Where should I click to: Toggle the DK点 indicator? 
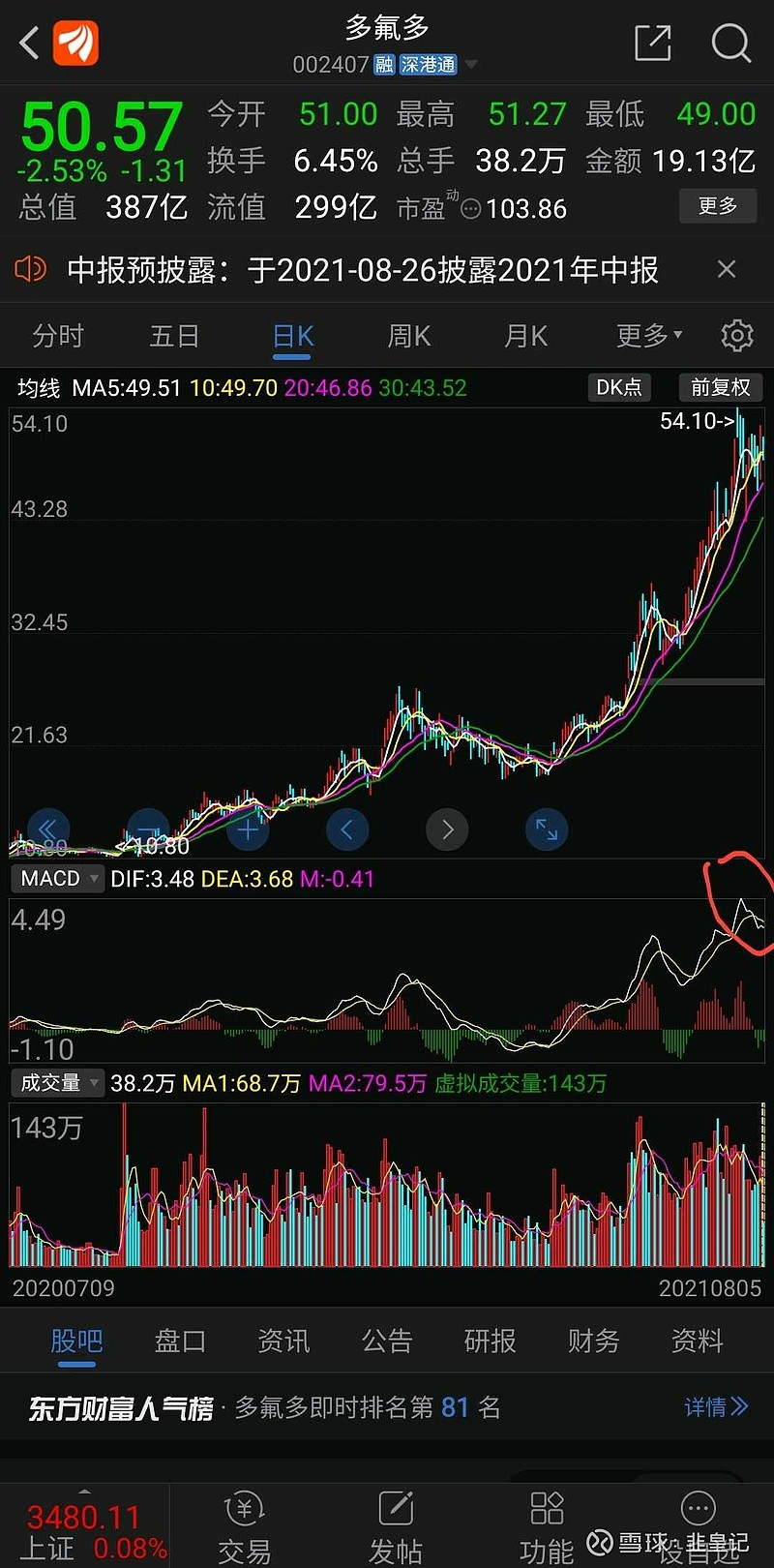pos(618,387)
